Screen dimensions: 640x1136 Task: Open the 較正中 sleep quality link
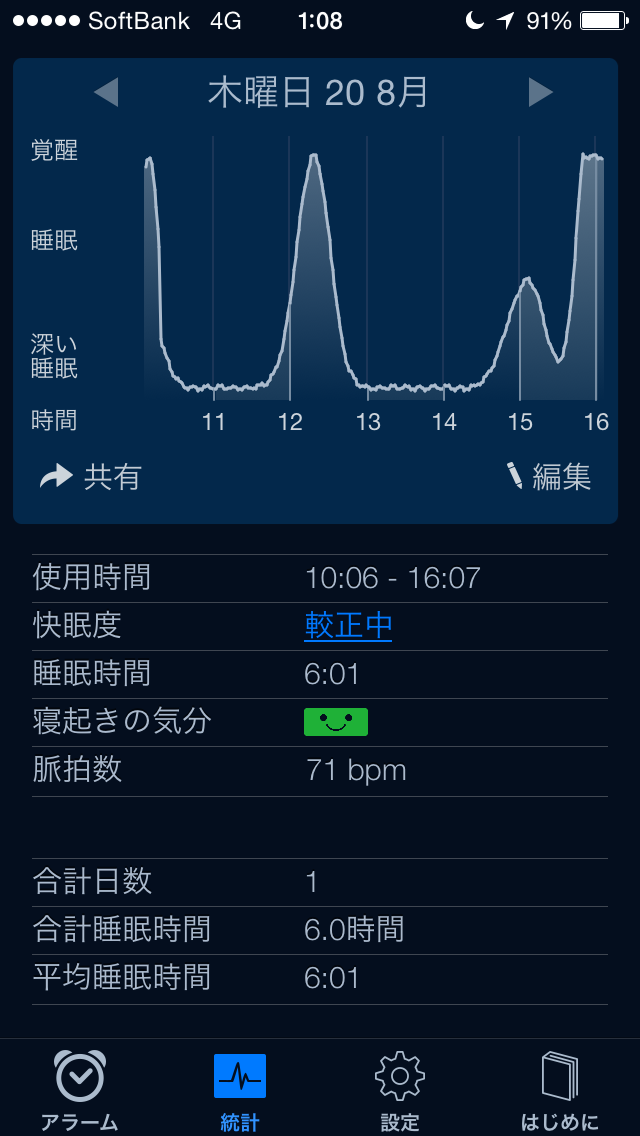(x=348, y=626)
